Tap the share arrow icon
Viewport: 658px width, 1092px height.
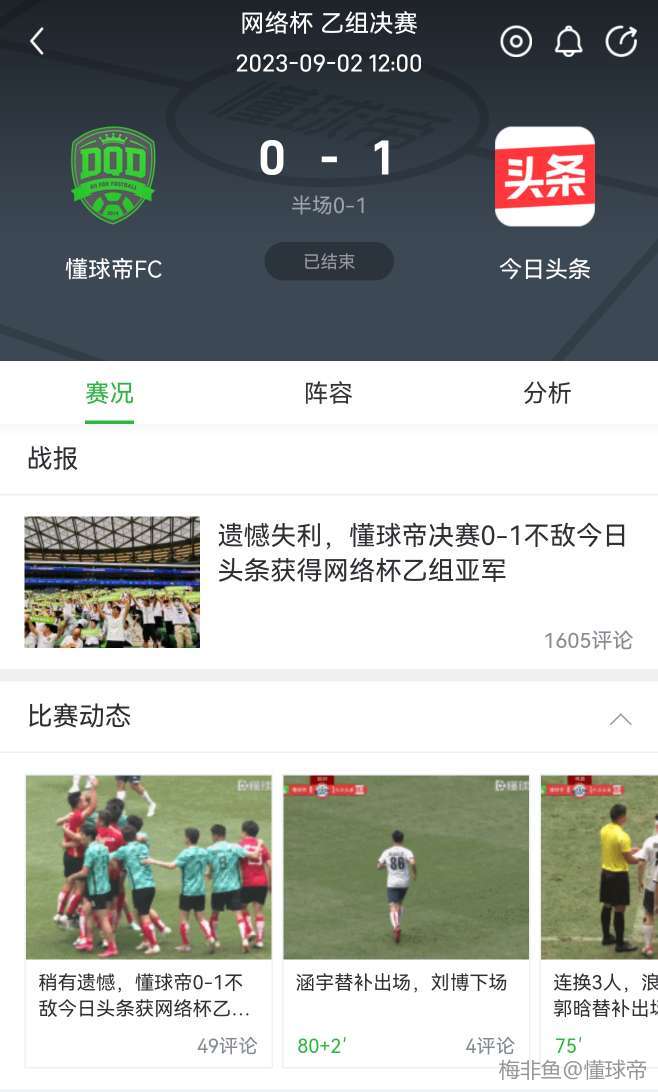pos(621,42)
